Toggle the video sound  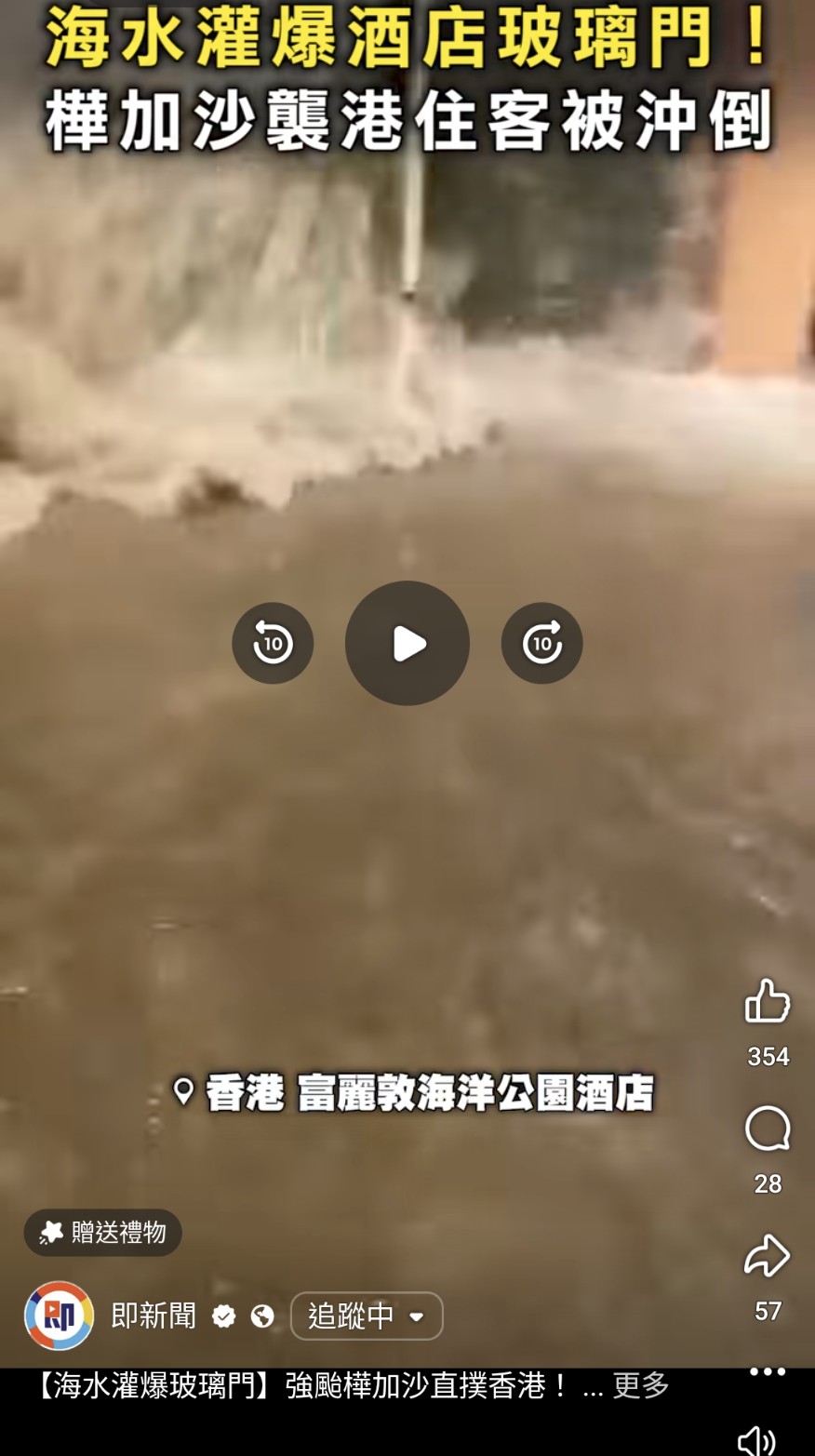pos(755,1439)
